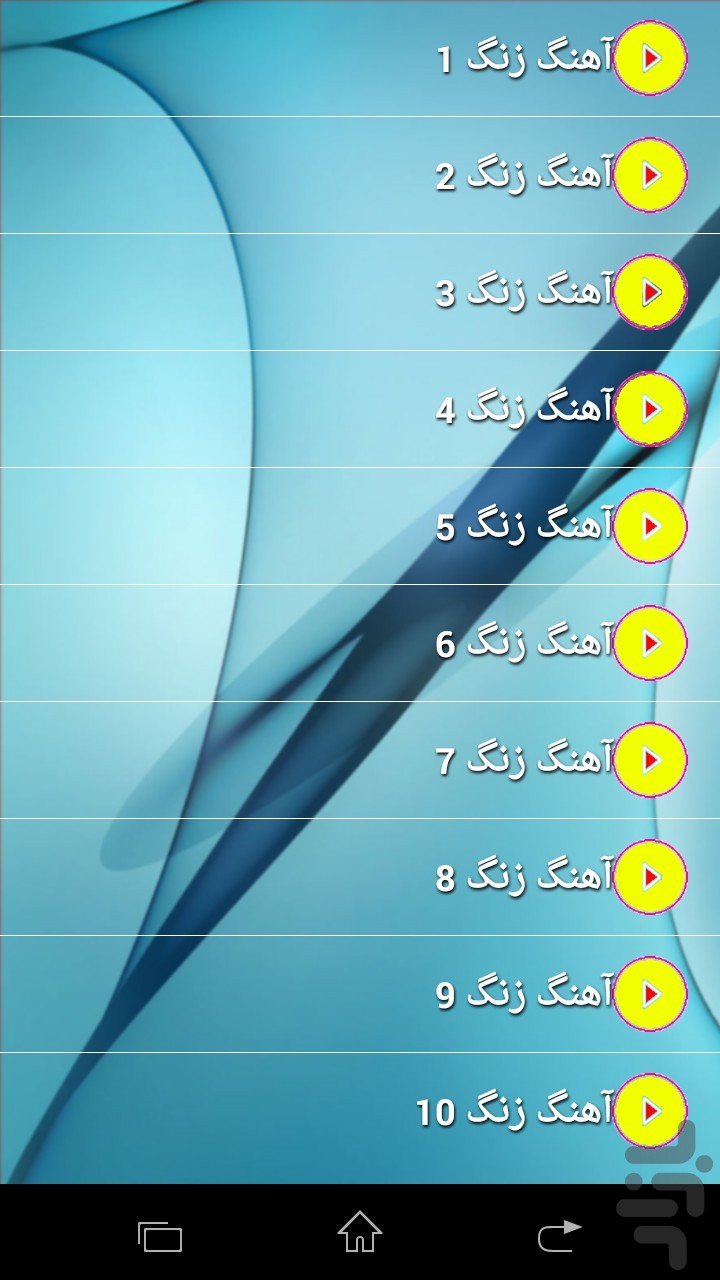The height and width of the screenshot is (1280, 720).
Task: Play ringtone 5 (آهنگ زنگ 5)
Action: pos(650,527)
